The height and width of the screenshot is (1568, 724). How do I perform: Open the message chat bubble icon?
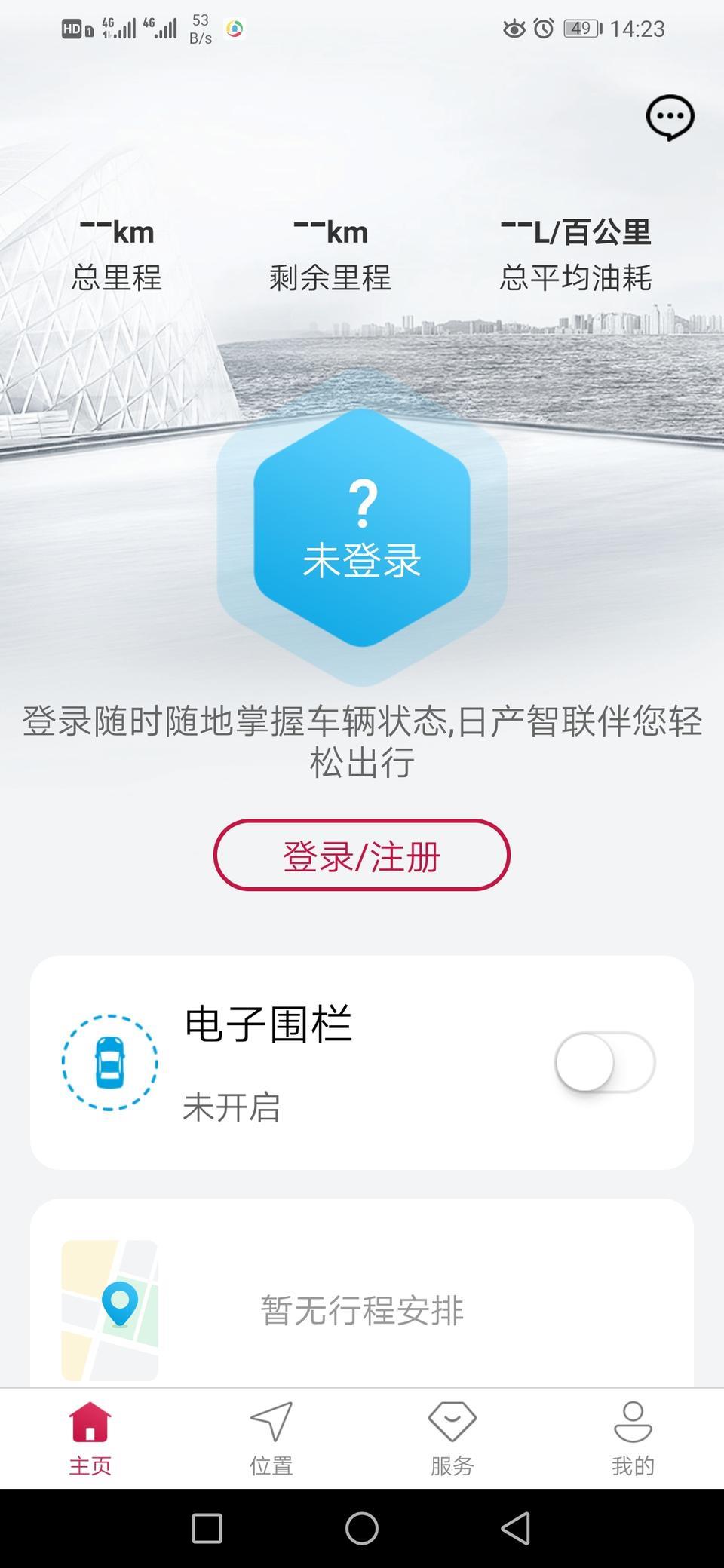tap(668, 118)
